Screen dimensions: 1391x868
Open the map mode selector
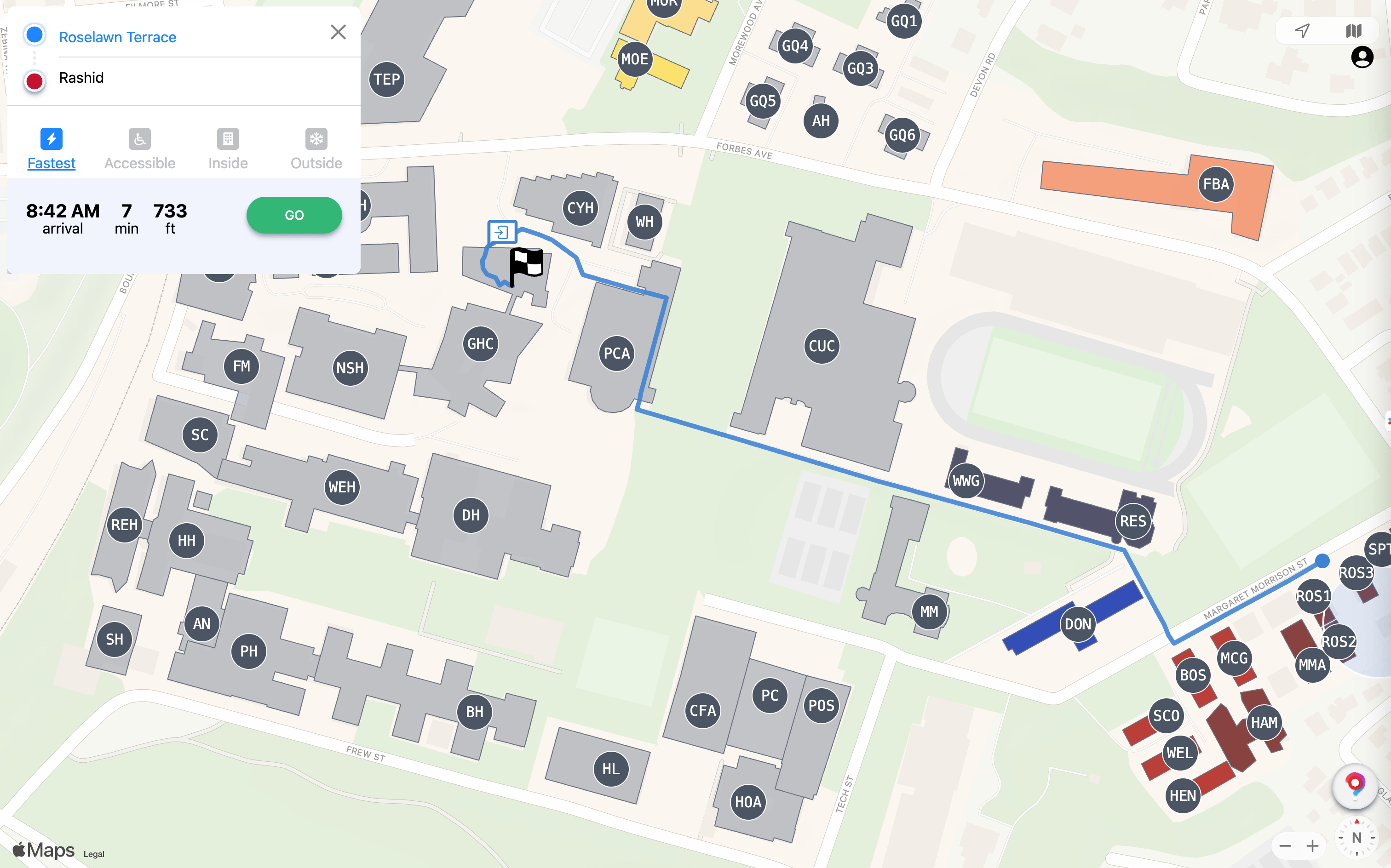[x=1353, y=30]
